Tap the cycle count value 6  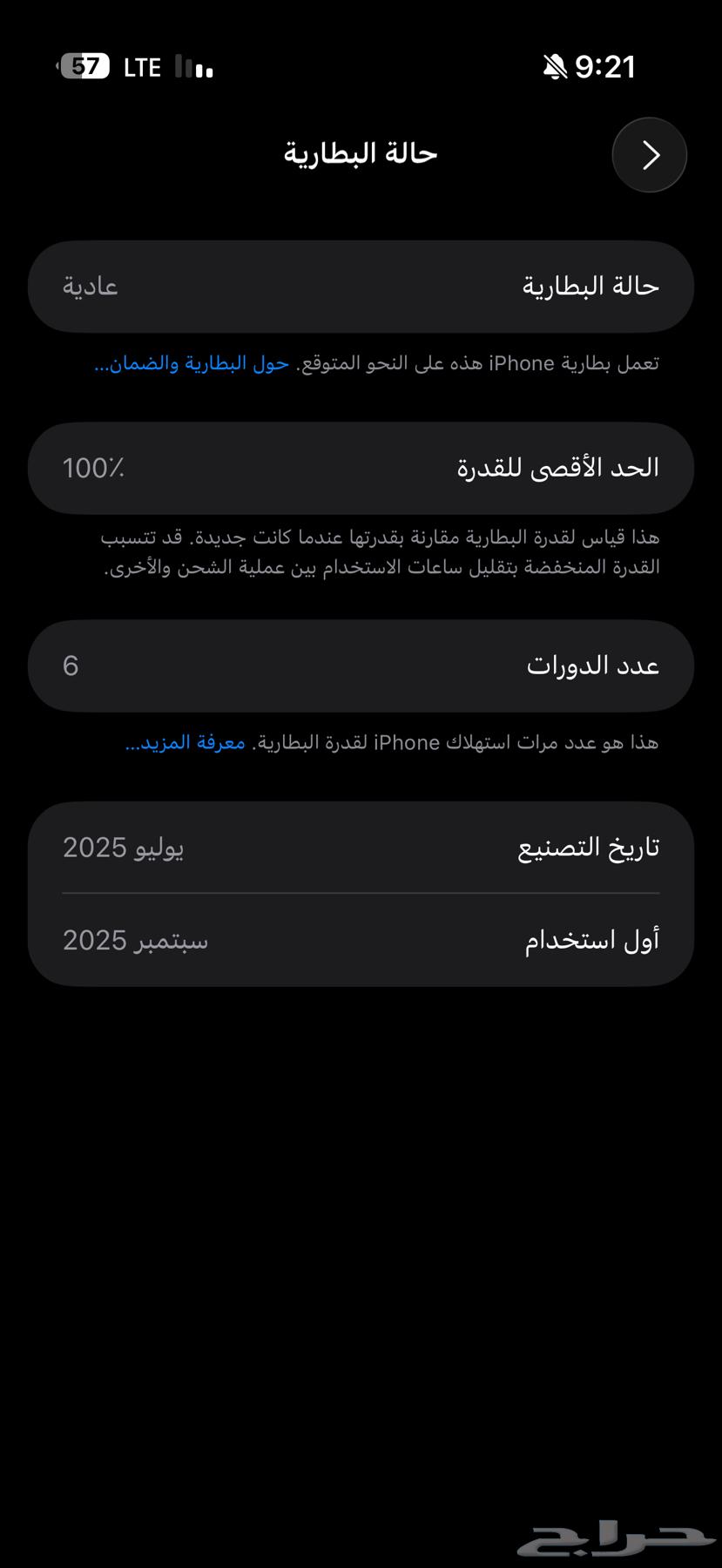70,665
